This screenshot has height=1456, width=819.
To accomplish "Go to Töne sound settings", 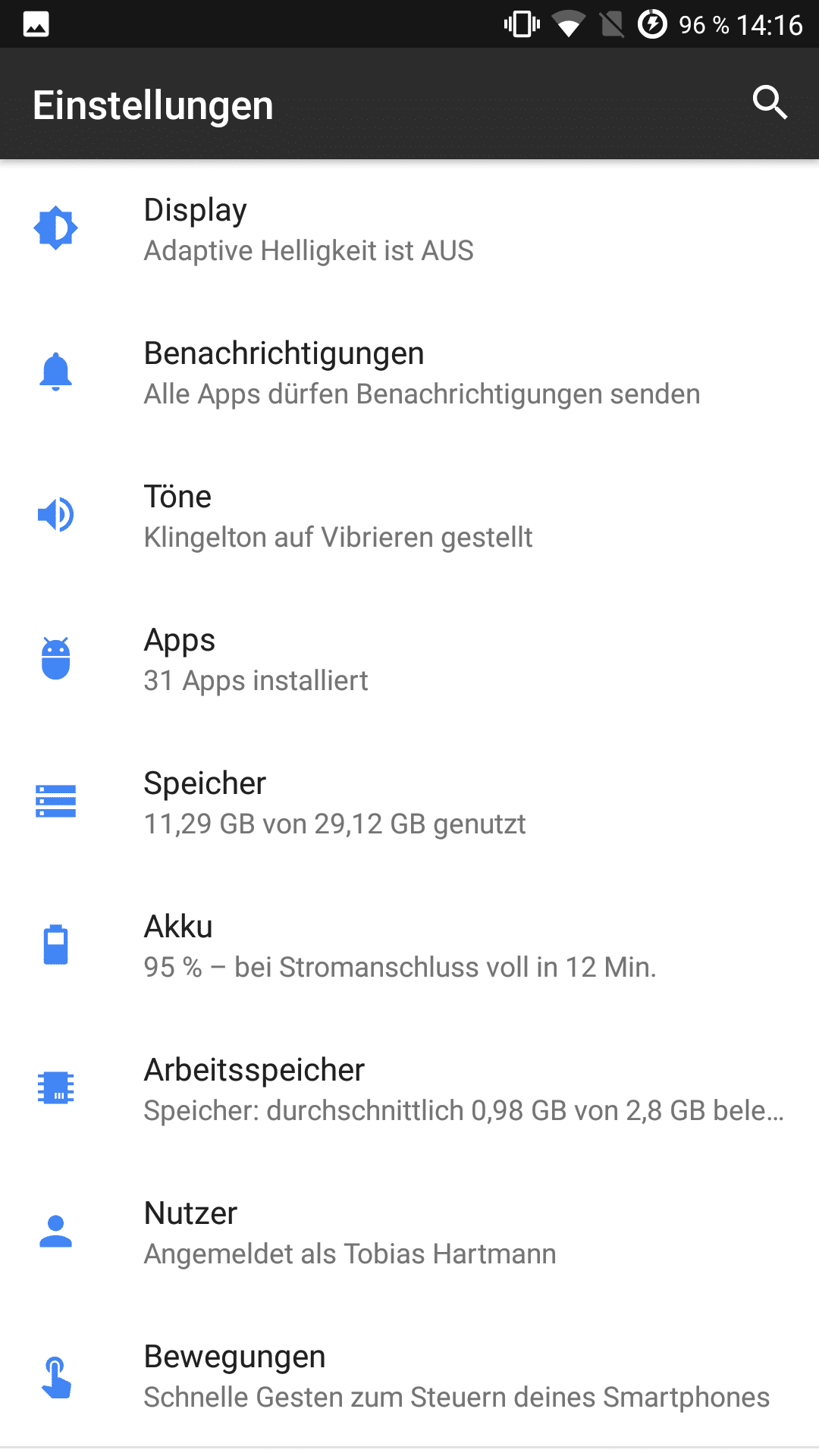I will coord(409,516).
